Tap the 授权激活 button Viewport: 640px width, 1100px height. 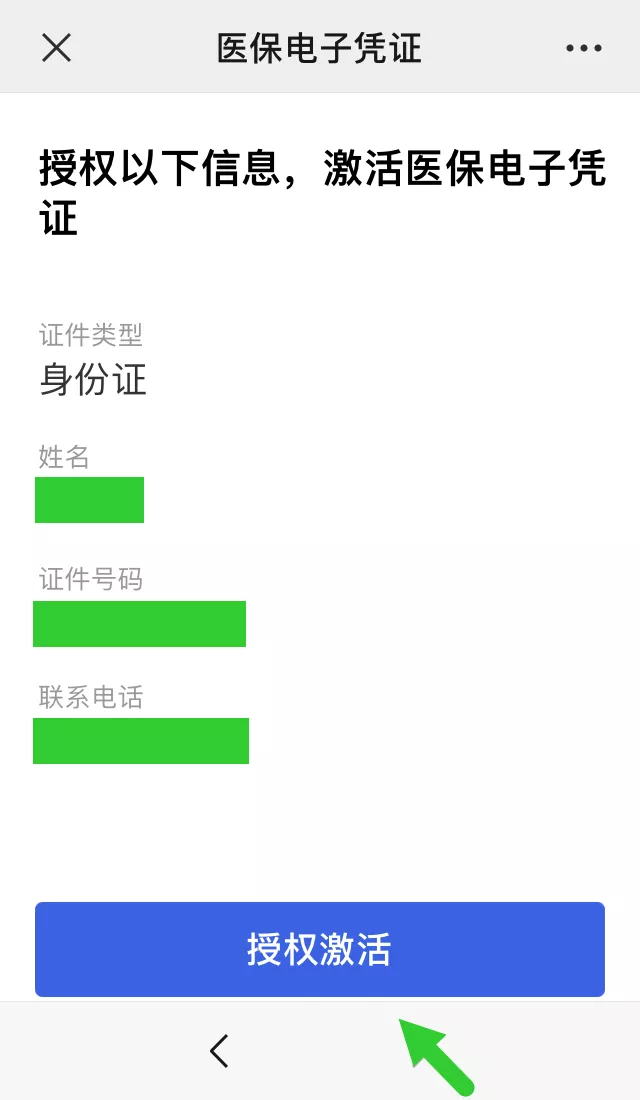click(320, 949)
